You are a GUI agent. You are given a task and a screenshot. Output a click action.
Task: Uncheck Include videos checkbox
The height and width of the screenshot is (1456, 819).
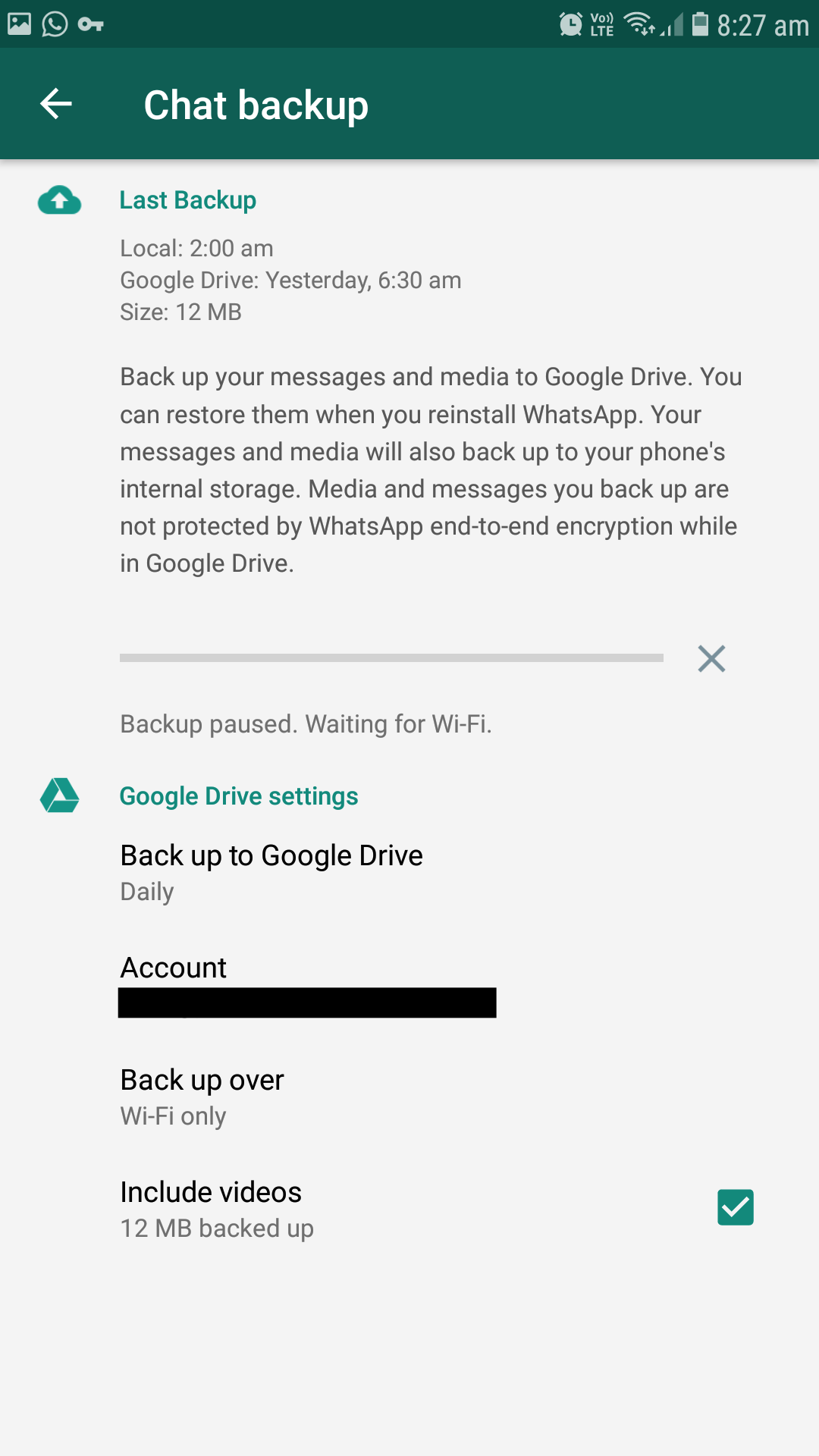[x=735, y=1207]
